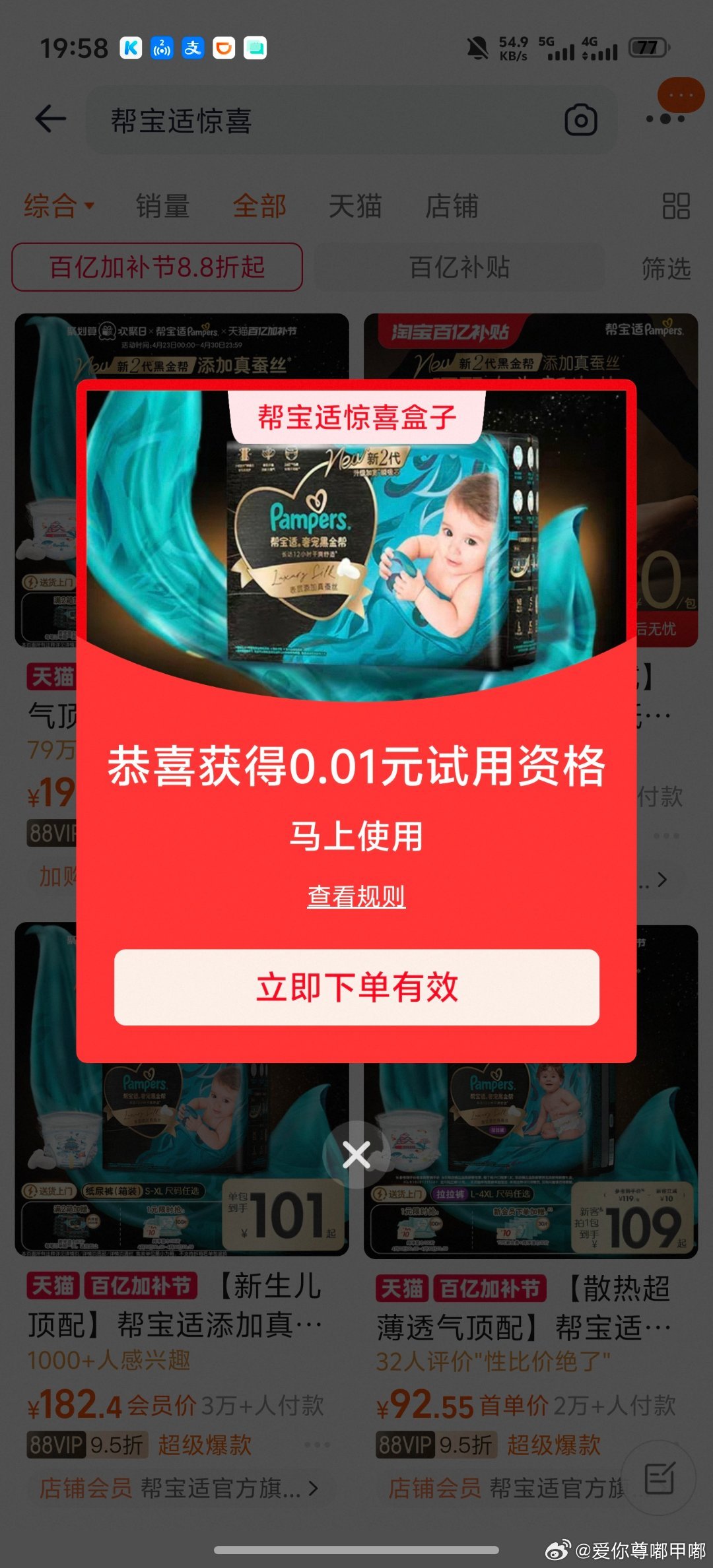Expand the 综合 sort dropdown
This screenshot has width=713, height=1568.
point(59,206)
